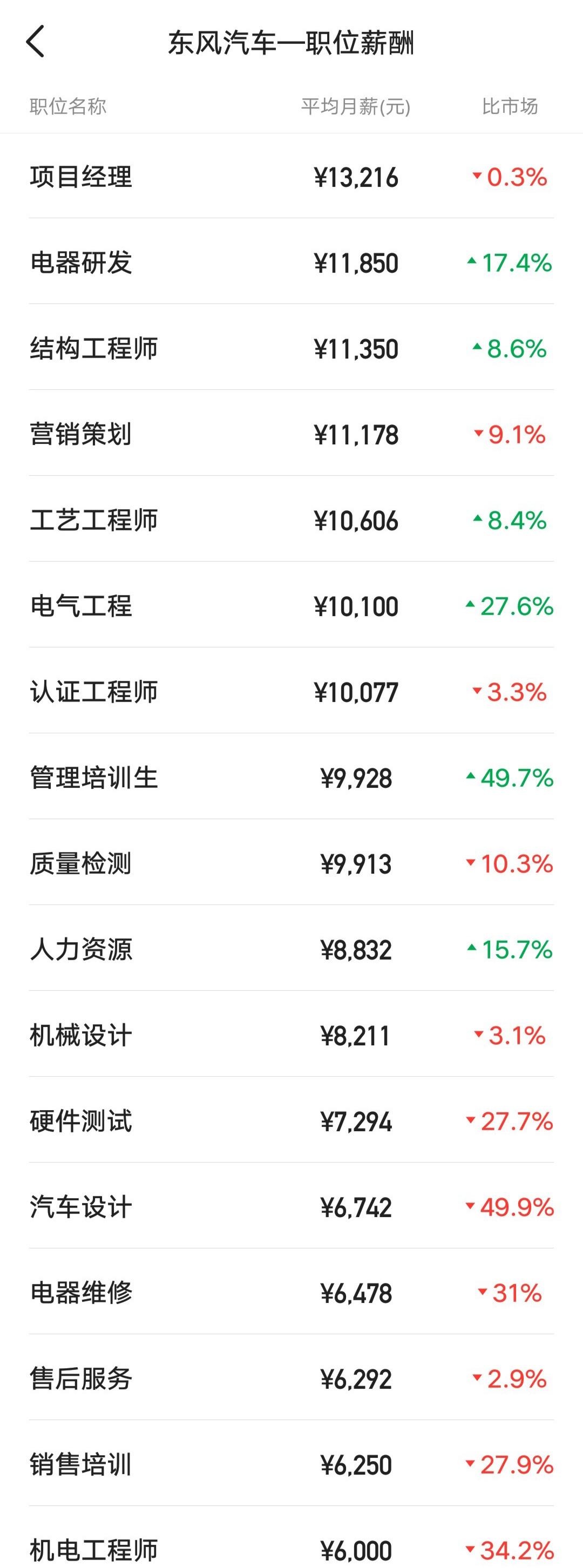Image resolution: width=583 pixels, height=1568 pixels.
Task: Open the 东风汽车—职位薪酬 title
Action: coord(291,43)
